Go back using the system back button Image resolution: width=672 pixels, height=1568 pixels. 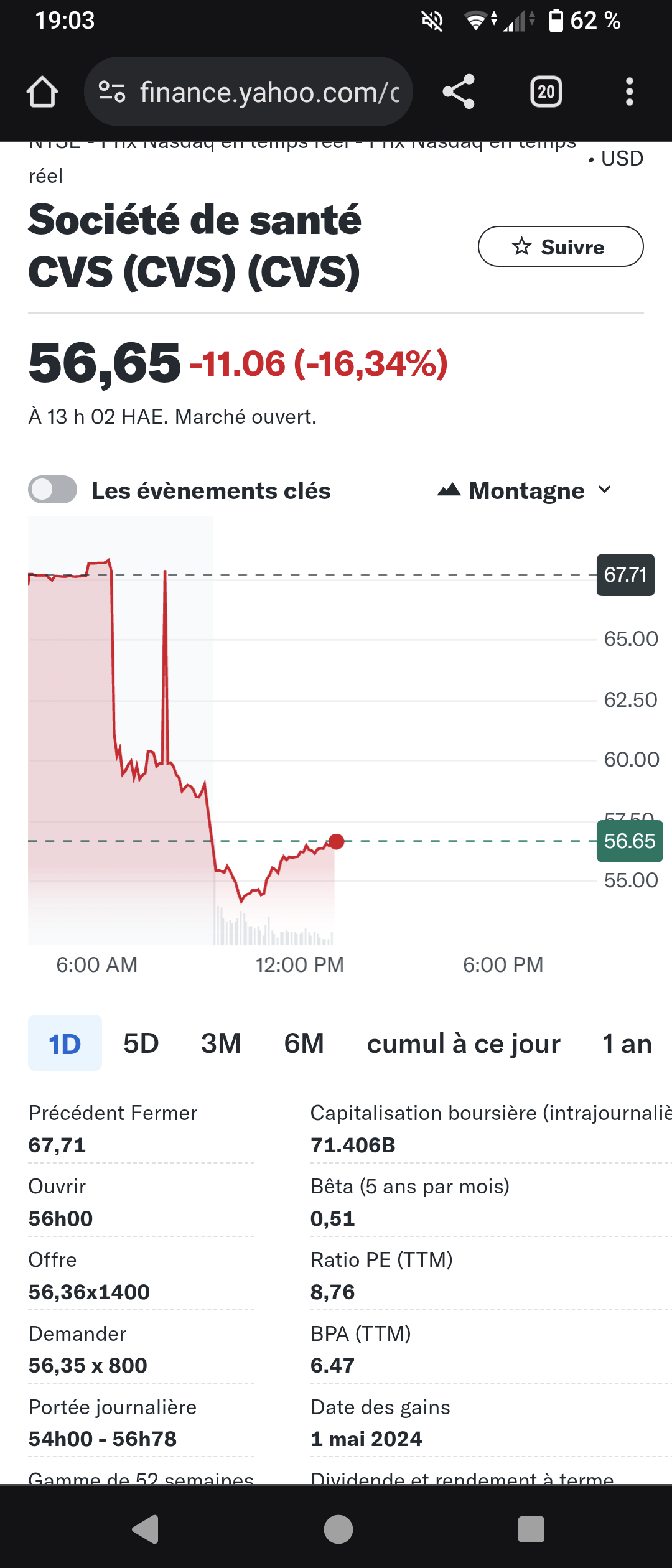click(x=146, y=1529)
